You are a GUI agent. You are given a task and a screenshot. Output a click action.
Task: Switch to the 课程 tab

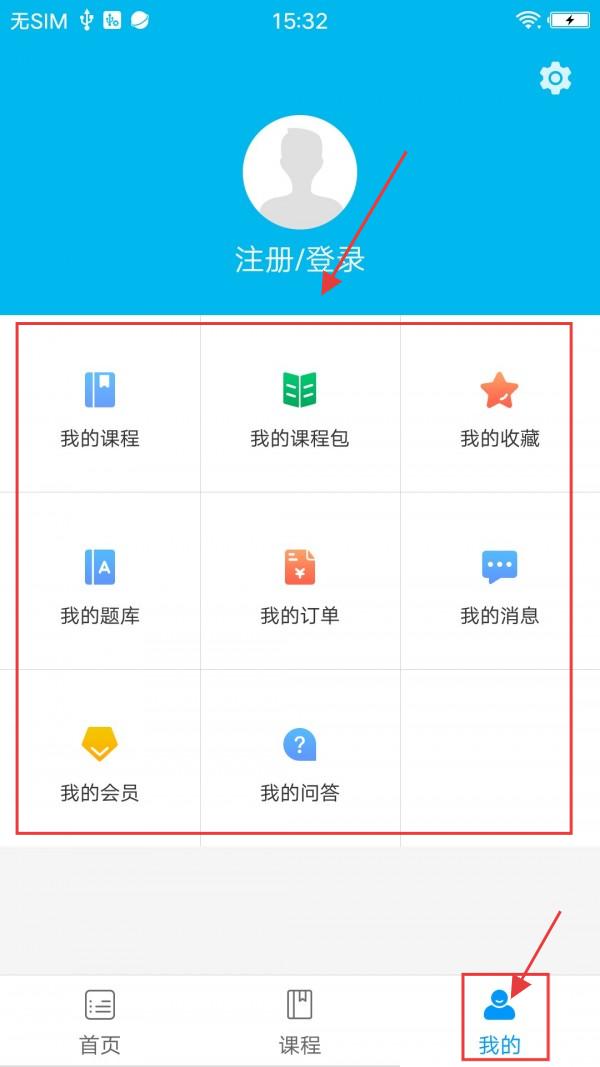pyautogui.click(x=300, y=1022)
